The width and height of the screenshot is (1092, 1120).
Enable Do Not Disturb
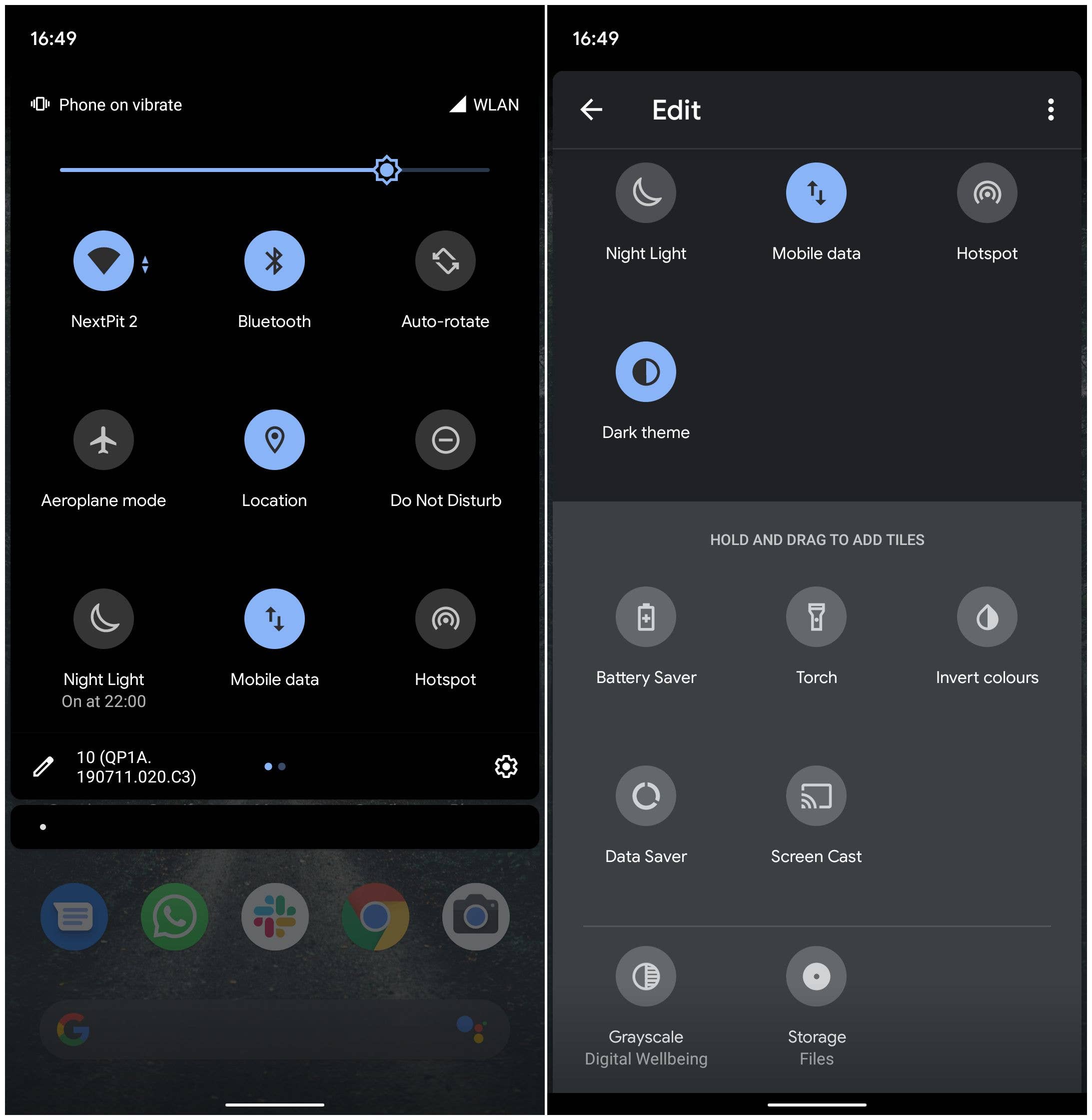pos(445,440)
